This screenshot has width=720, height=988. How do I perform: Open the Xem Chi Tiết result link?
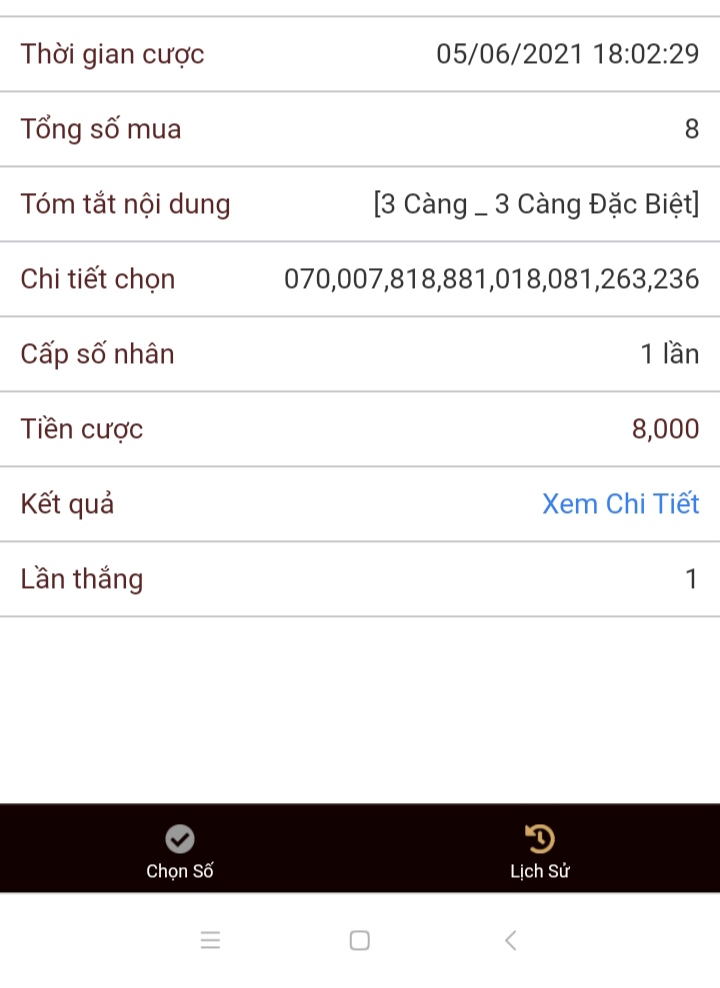point(620,504)
